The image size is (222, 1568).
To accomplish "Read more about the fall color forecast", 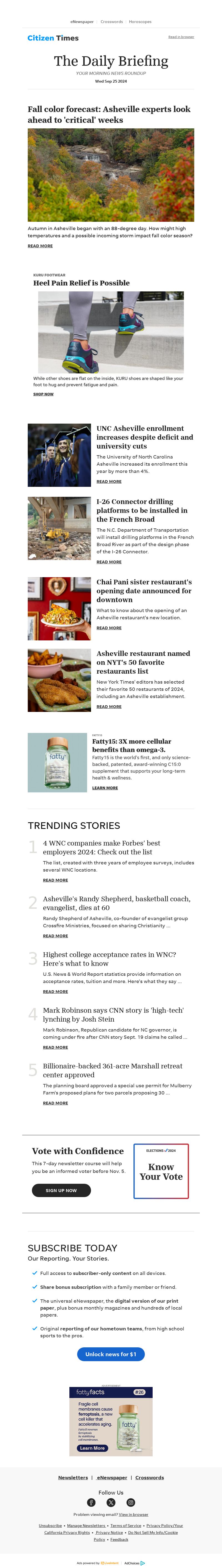I will coord(40,246).
